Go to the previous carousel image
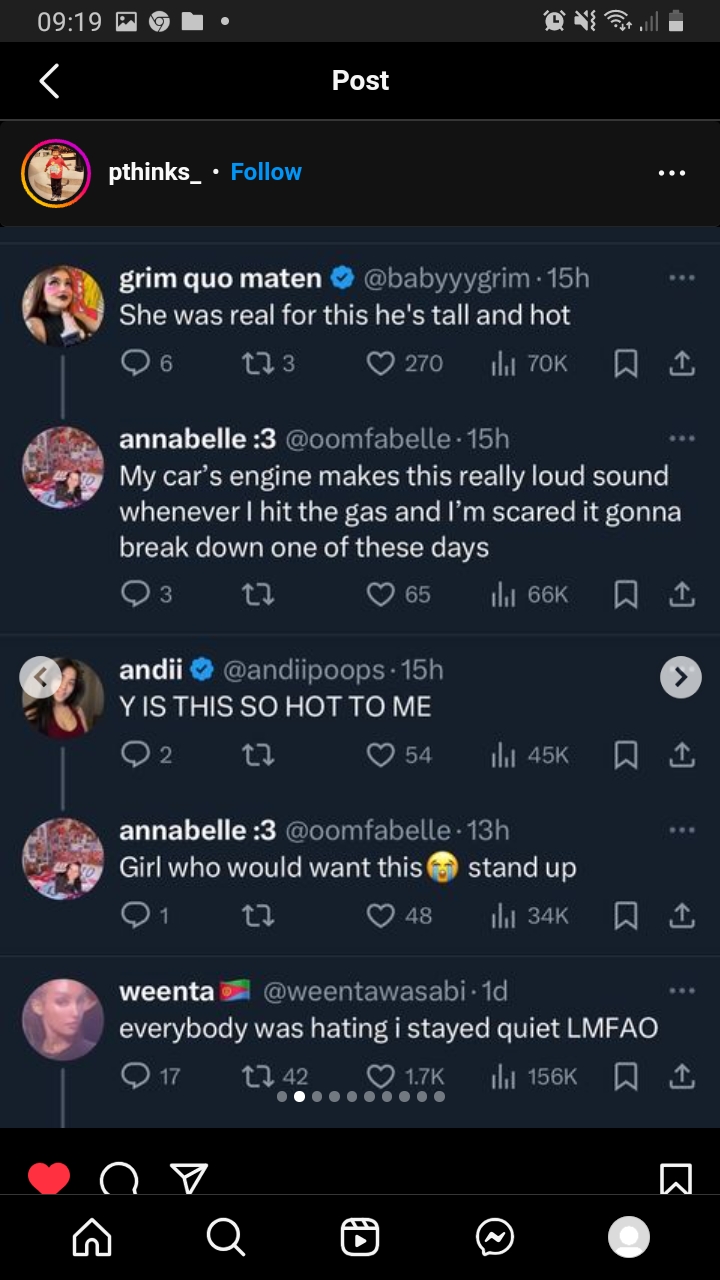This screenshot has height=1280, width=720. pyautogui.click(x=39, y=677)
